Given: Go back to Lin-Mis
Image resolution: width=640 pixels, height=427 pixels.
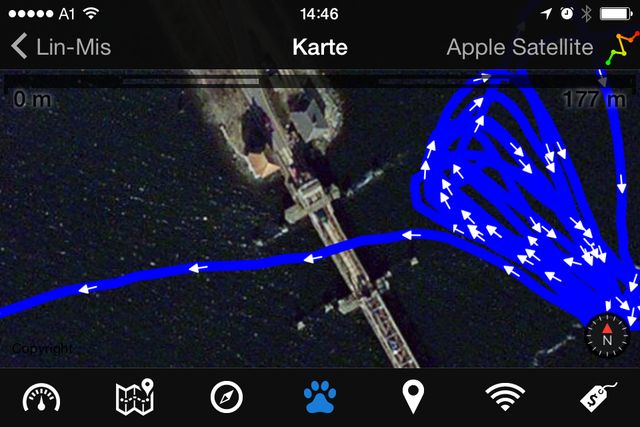Looking at the screenshot, I should click(60, 47).
